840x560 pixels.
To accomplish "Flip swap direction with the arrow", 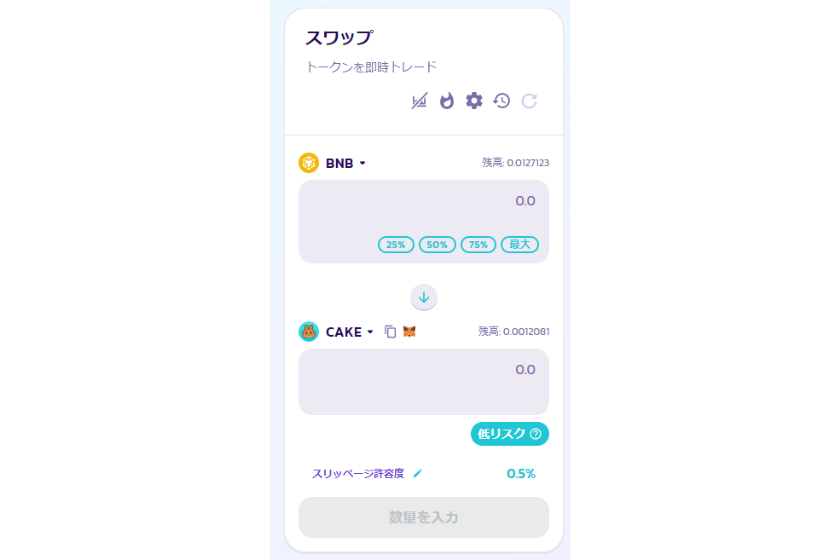I will tap(424, 297).
